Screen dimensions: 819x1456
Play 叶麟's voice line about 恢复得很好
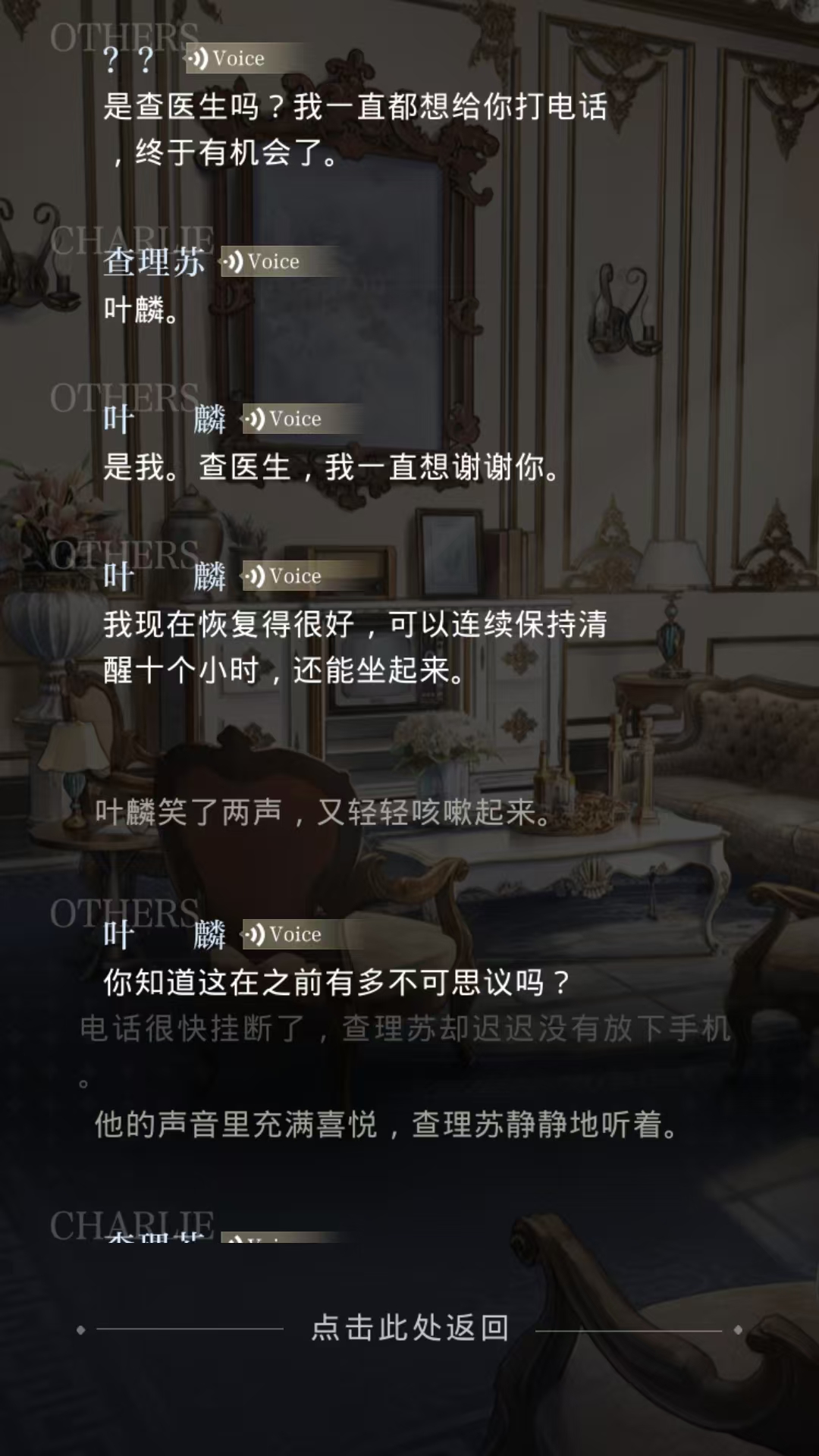tap(284, 576)
